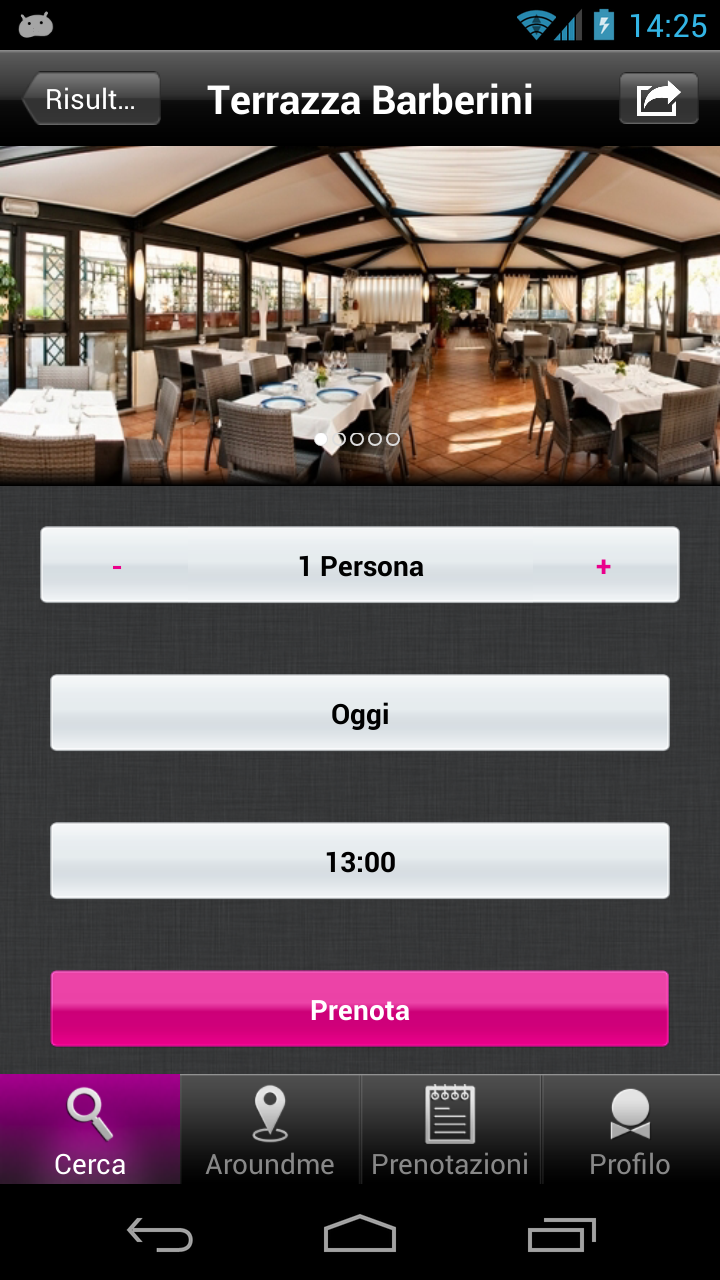This screenshot has height=1280, width=720.
Task: Share Terrazza Barberini restaurant
Action: click(658, 99)
